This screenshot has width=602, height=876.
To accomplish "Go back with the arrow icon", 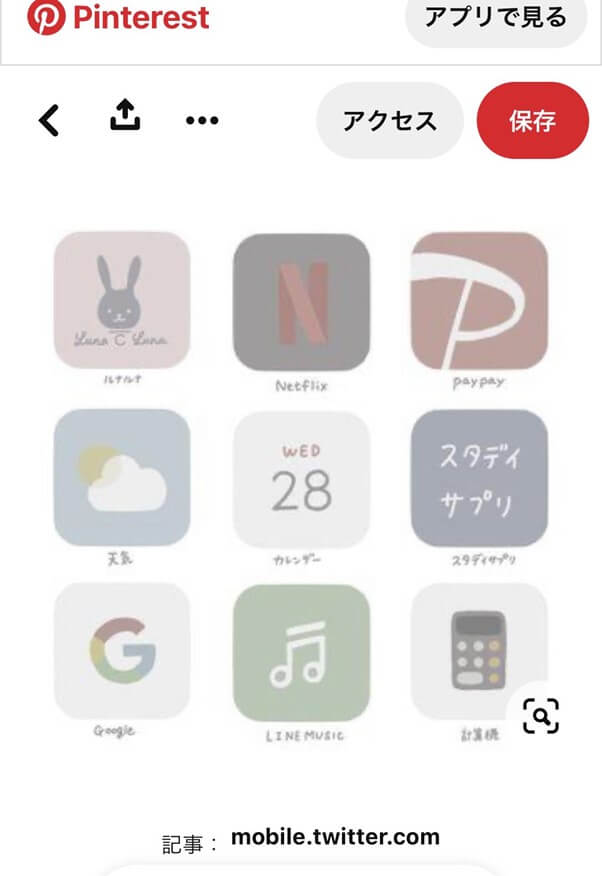I will 49,121.
